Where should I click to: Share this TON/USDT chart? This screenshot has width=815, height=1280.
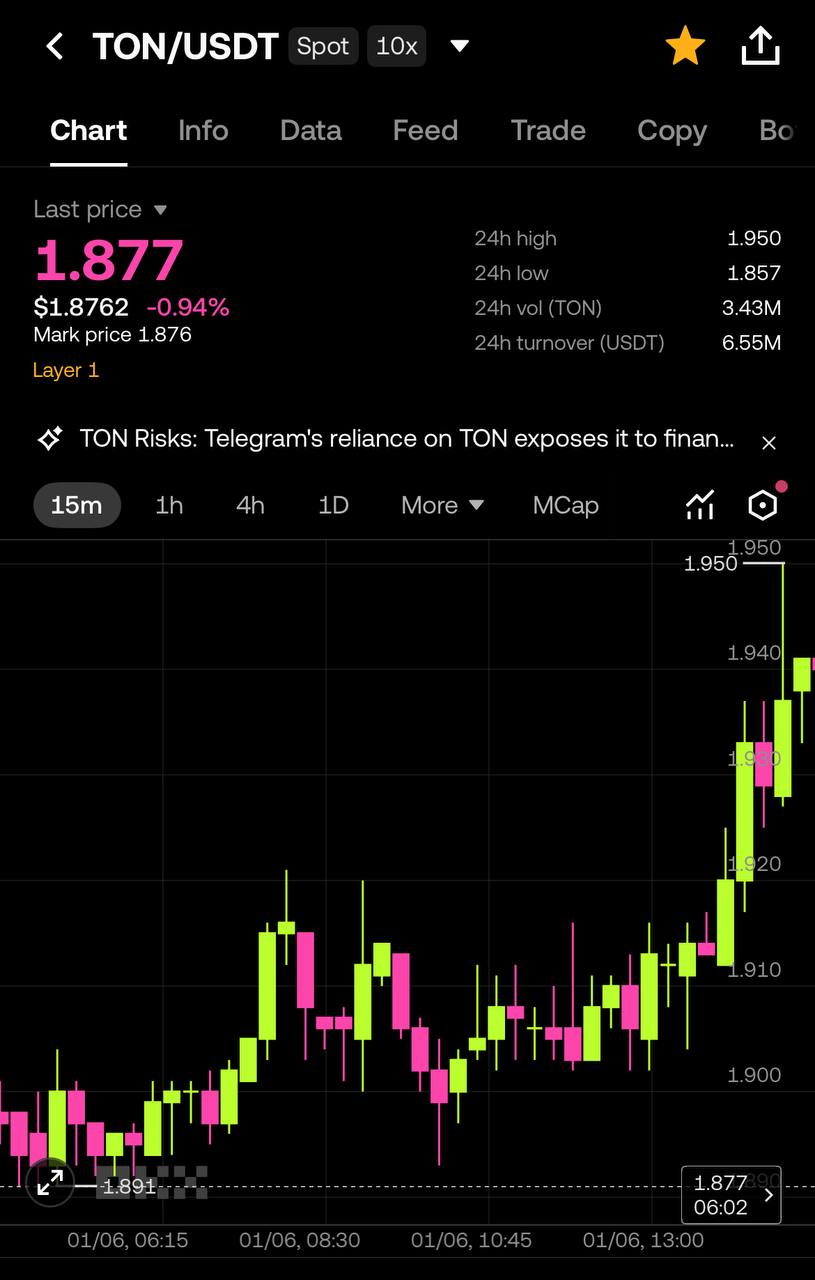760,46
